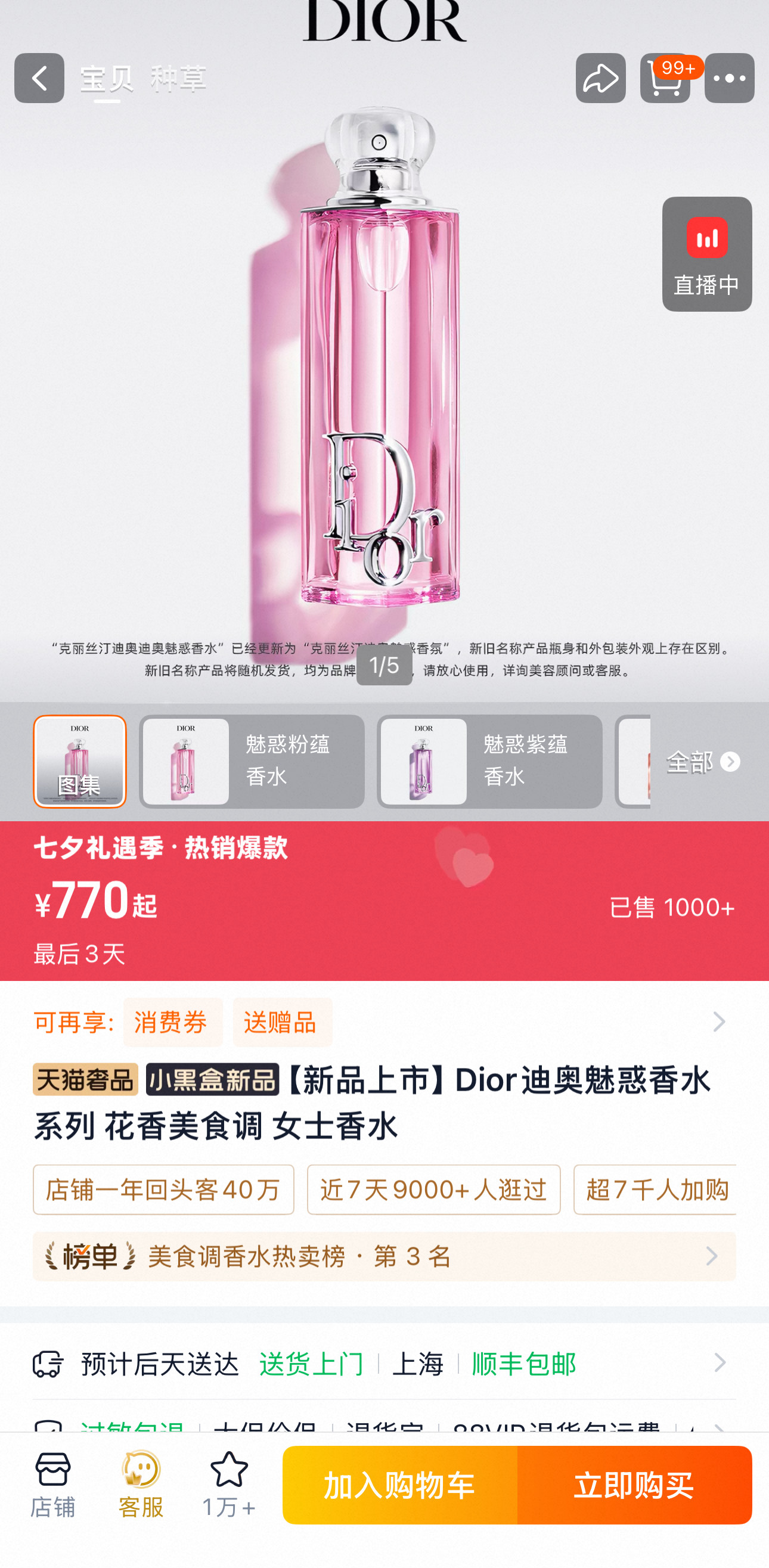Open the shopping cart
This screenshot has width=769, height=1568.
pyautogui.click(x=665, y=78)
